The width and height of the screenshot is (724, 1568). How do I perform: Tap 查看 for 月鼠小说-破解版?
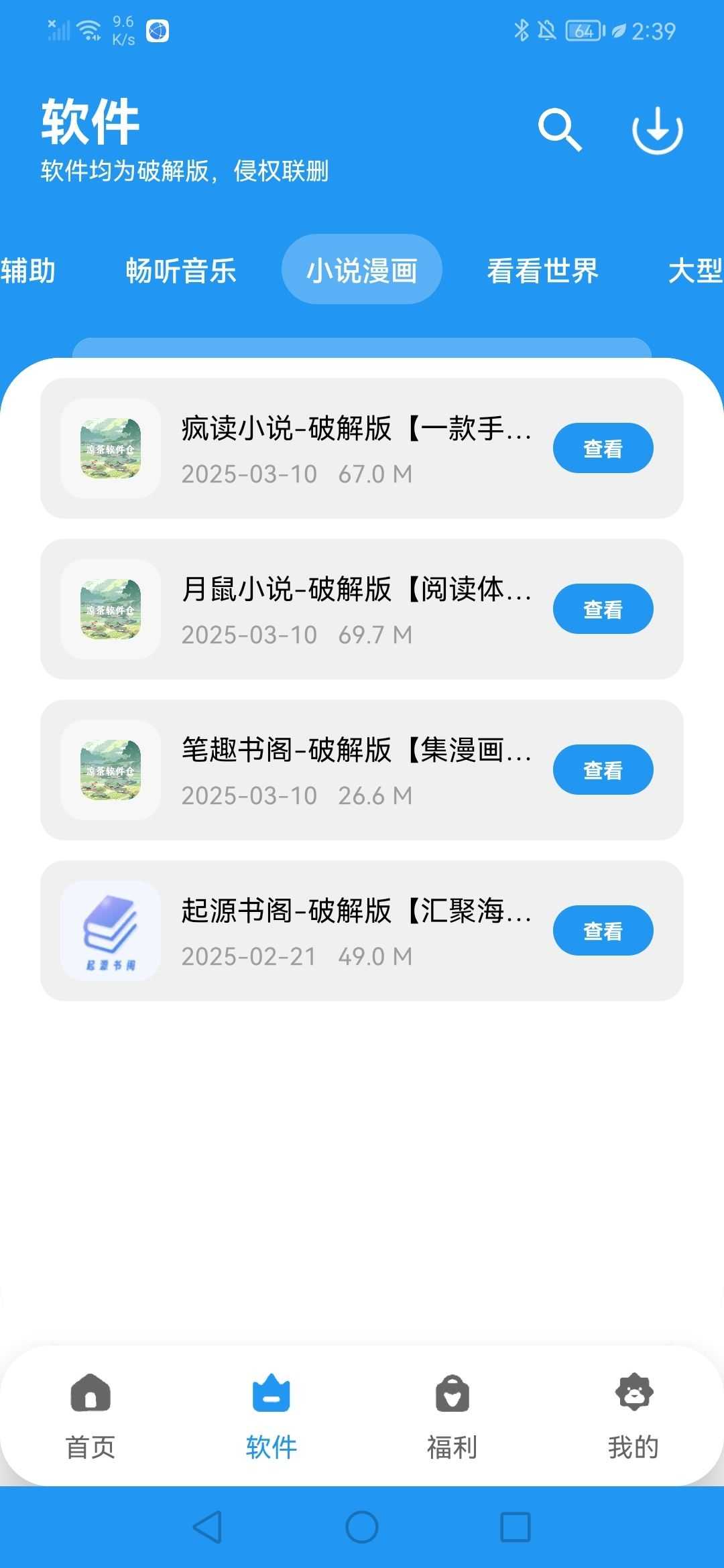point(603,609)
